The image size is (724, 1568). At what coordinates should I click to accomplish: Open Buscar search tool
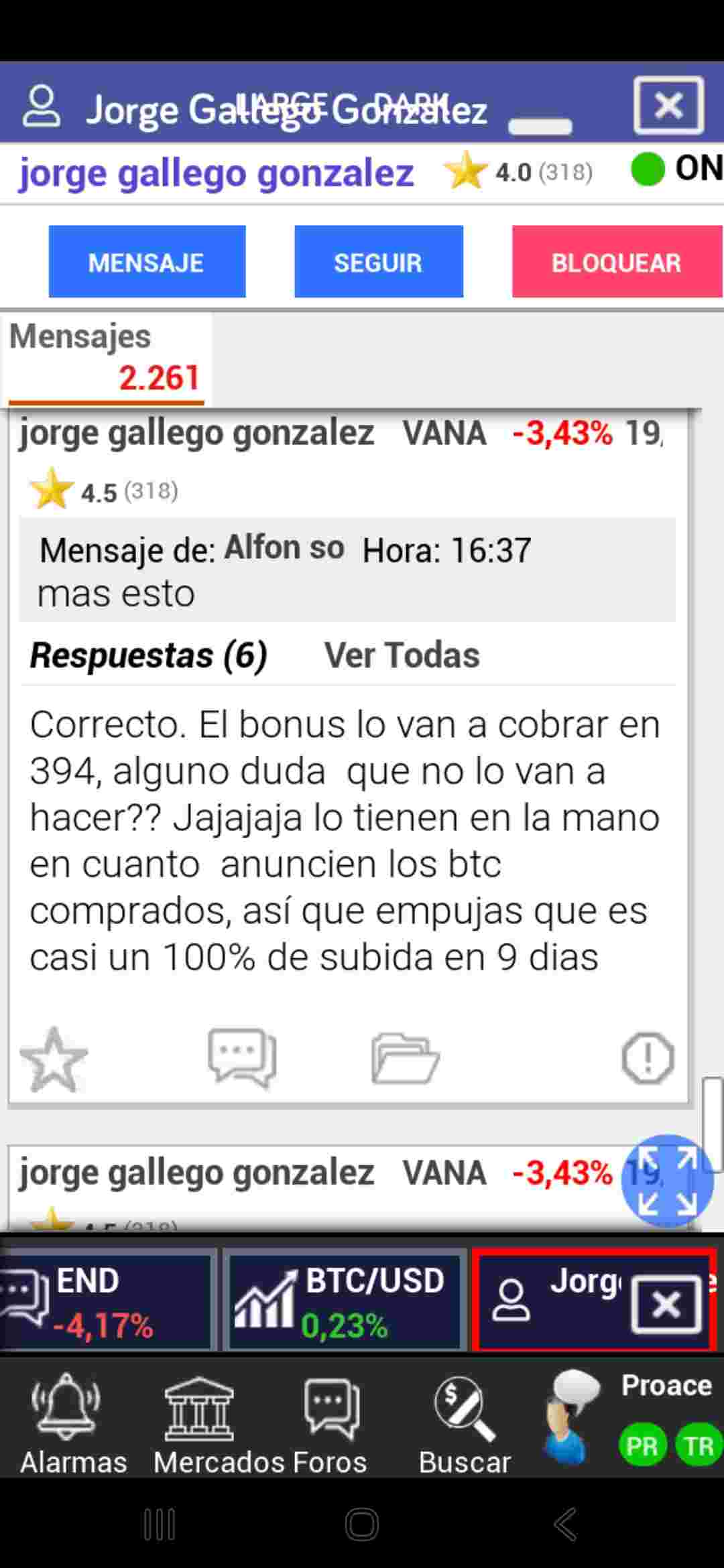465,1423
